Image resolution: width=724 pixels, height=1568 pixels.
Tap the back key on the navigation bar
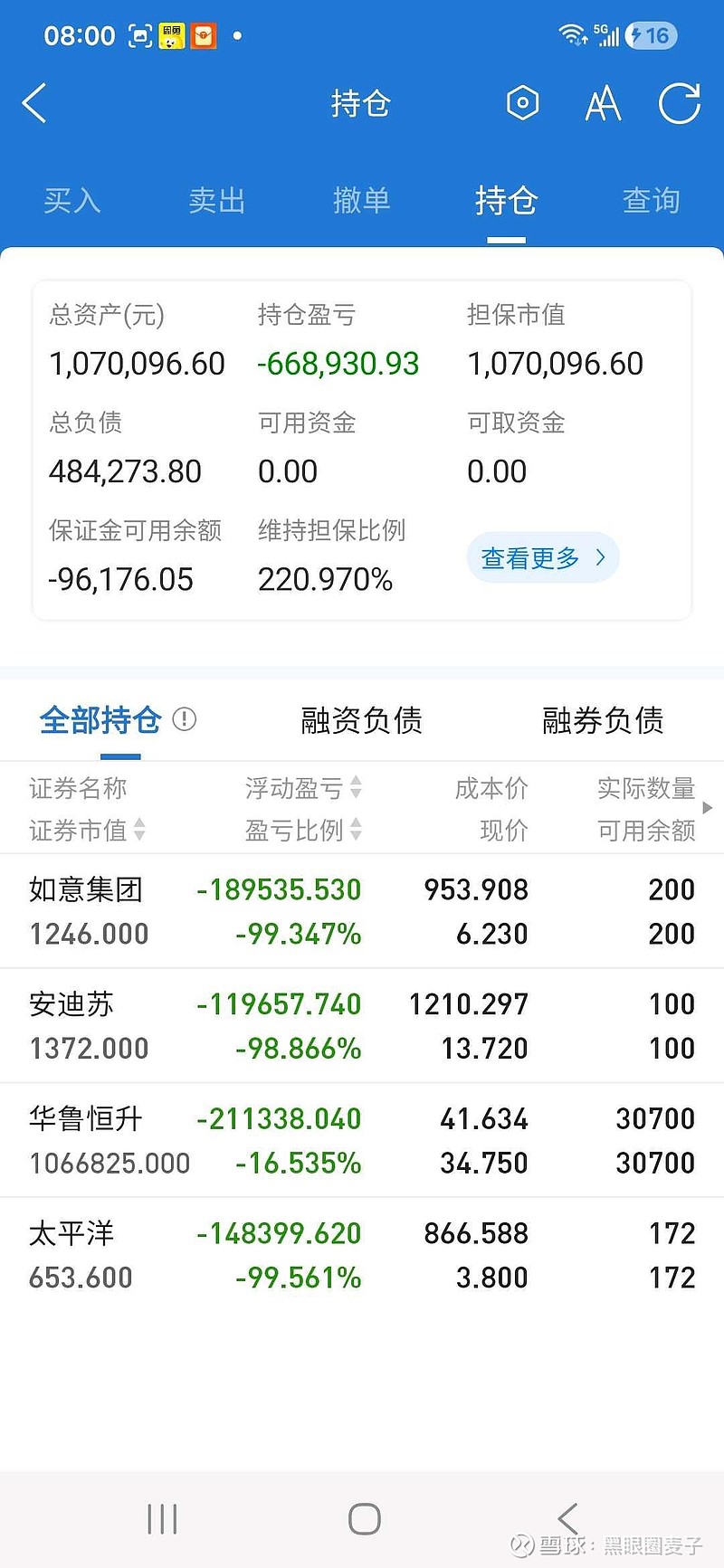[x=567, y=1518]
